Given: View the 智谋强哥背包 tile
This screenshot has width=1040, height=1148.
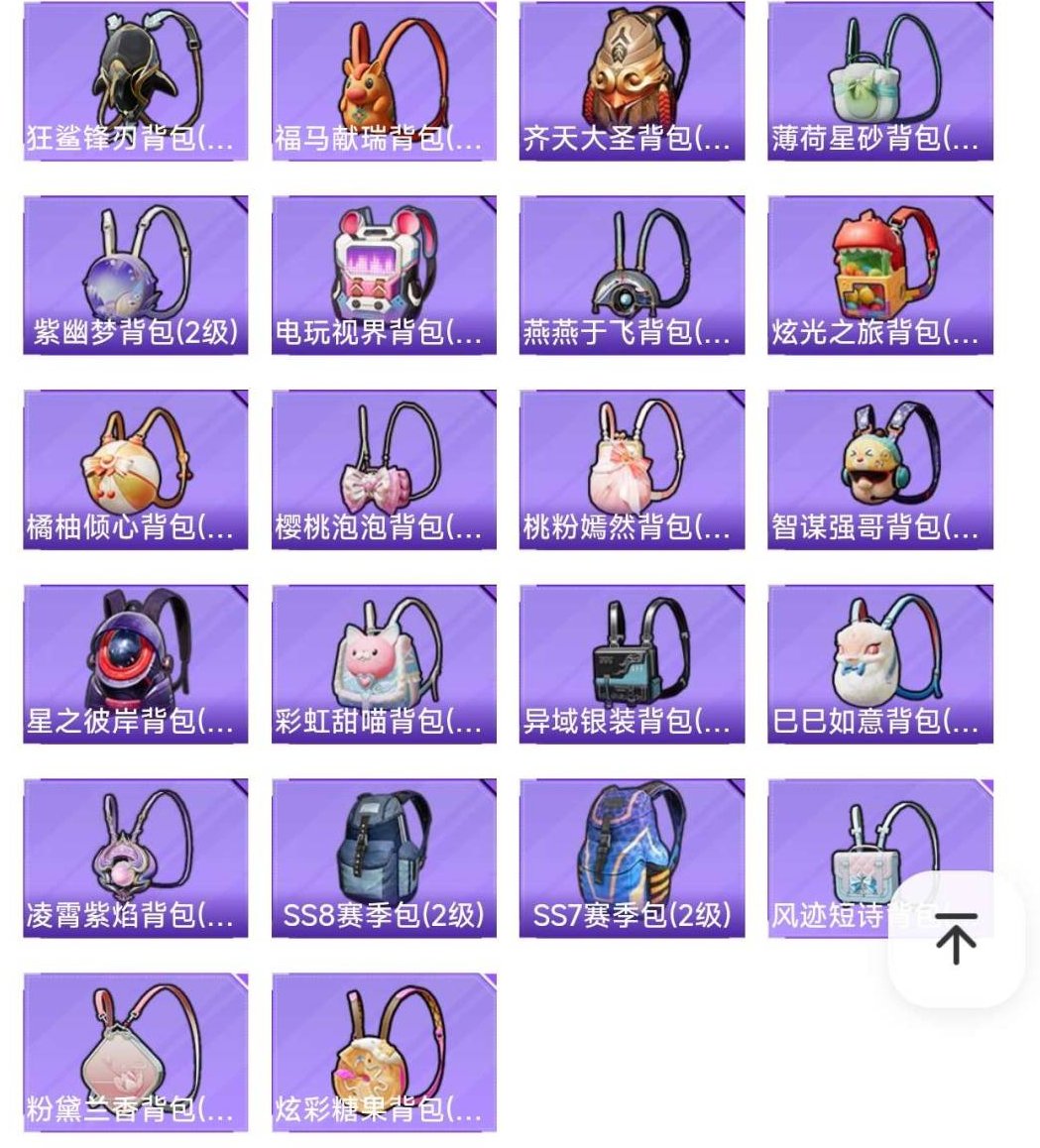Looking at the screenshot, I should [879, 470].
